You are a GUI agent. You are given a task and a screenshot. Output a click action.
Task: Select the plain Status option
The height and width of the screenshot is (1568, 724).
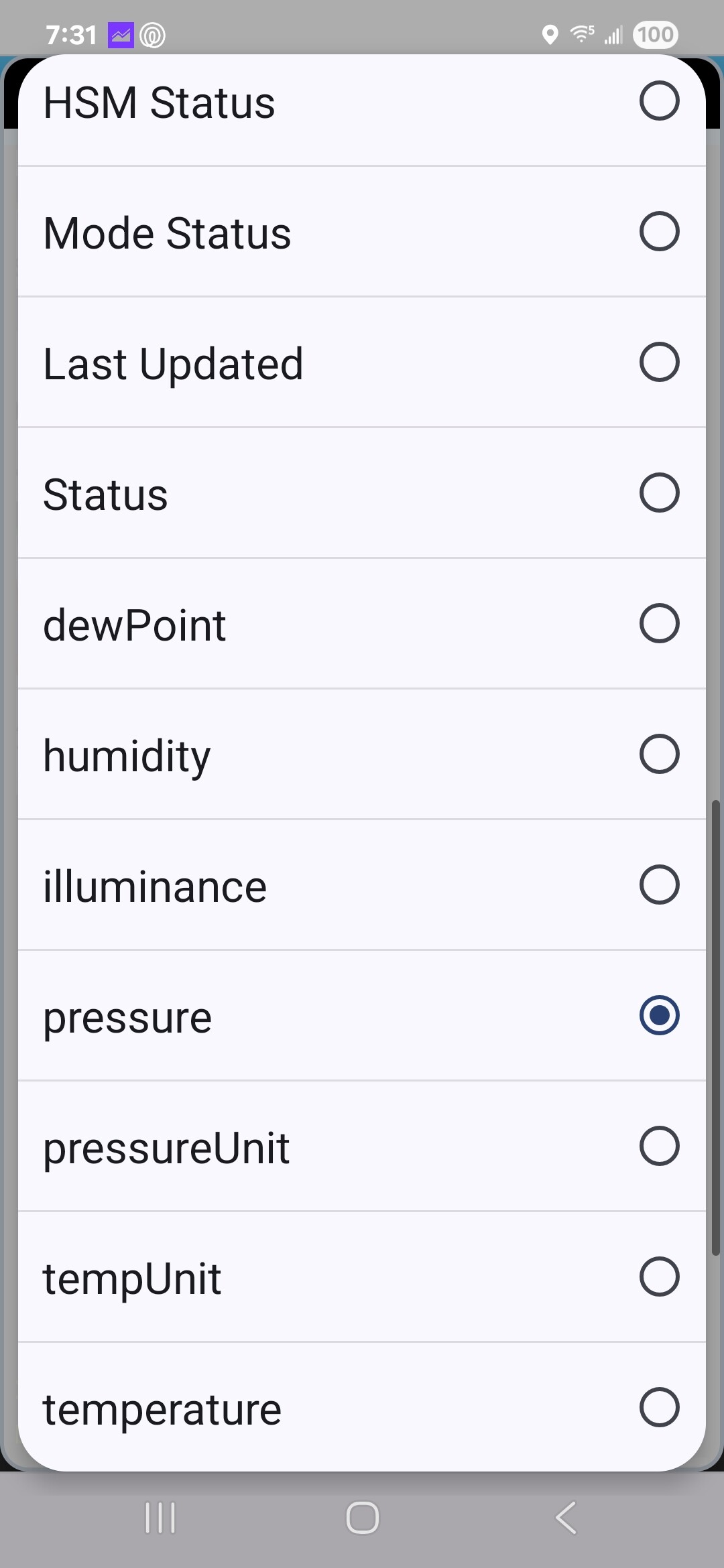tap(362, 493)
